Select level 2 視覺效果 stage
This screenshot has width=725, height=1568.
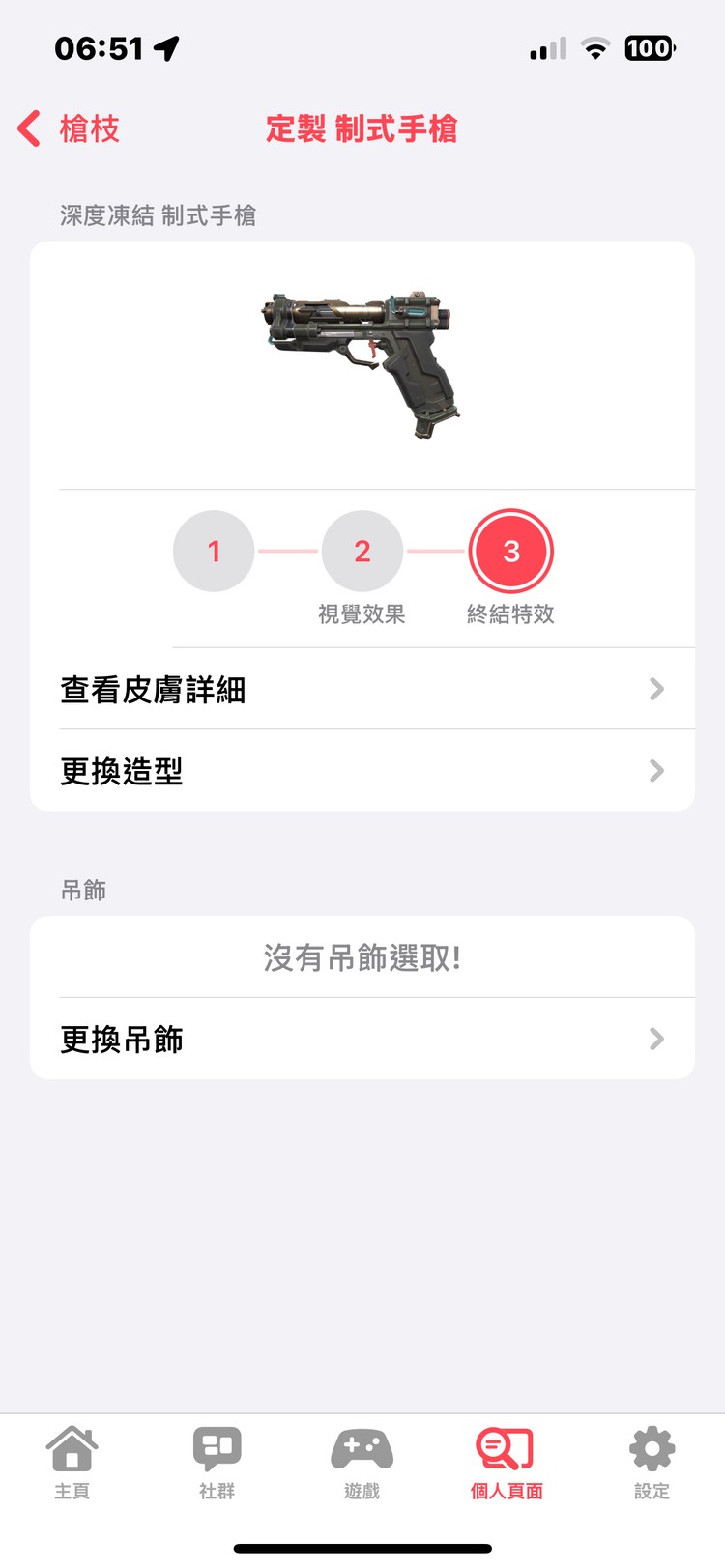pyautogui.click(x=362, y=551)
